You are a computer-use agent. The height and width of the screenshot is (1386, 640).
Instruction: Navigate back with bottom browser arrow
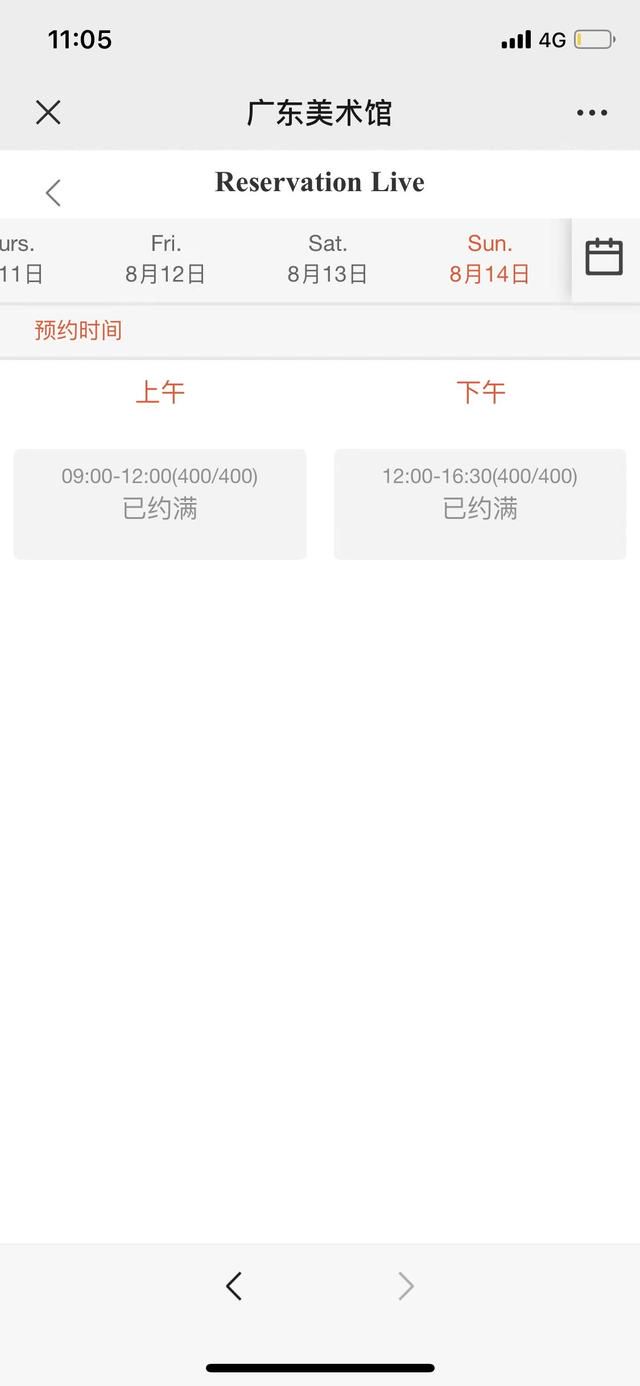point(234,1286)
